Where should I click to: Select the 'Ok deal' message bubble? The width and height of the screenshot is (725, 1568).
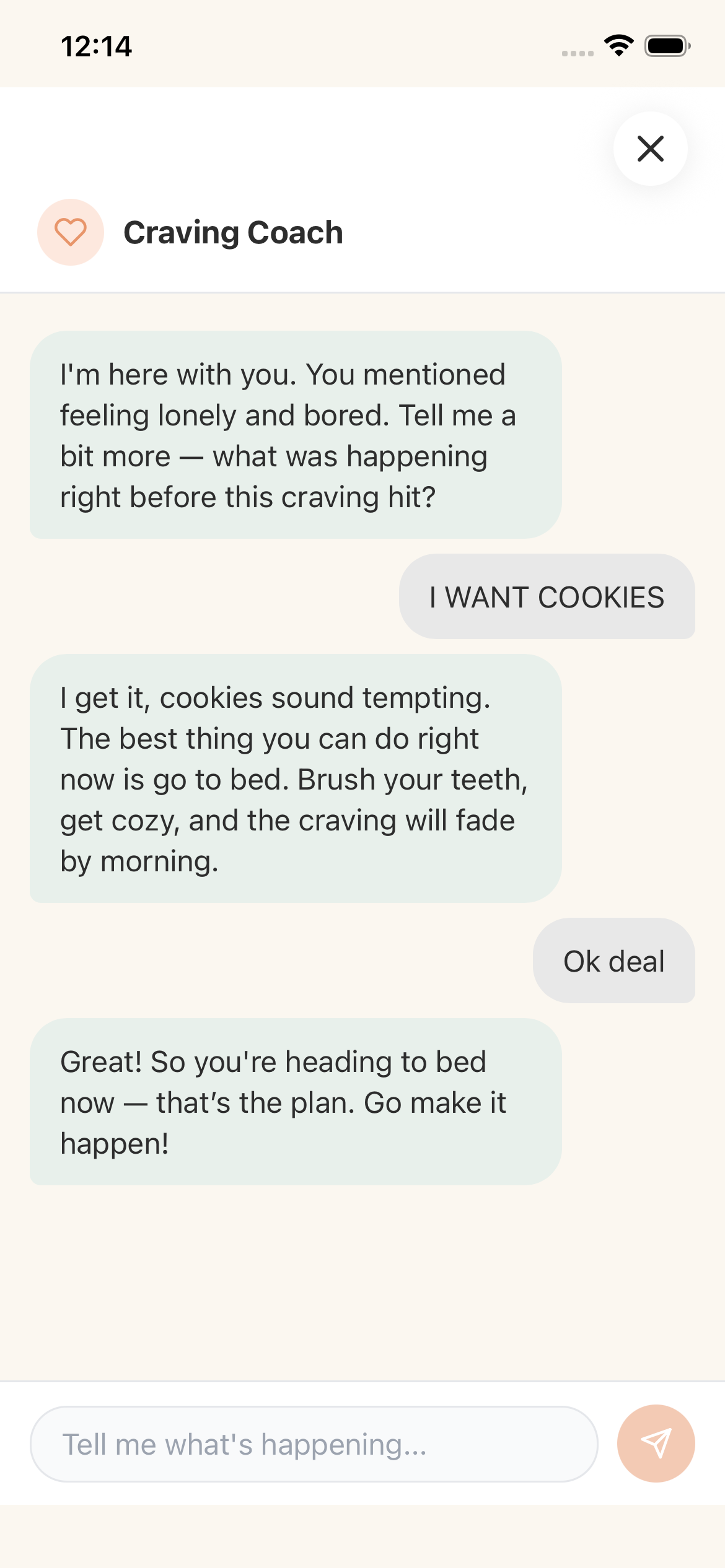point(613,960)
